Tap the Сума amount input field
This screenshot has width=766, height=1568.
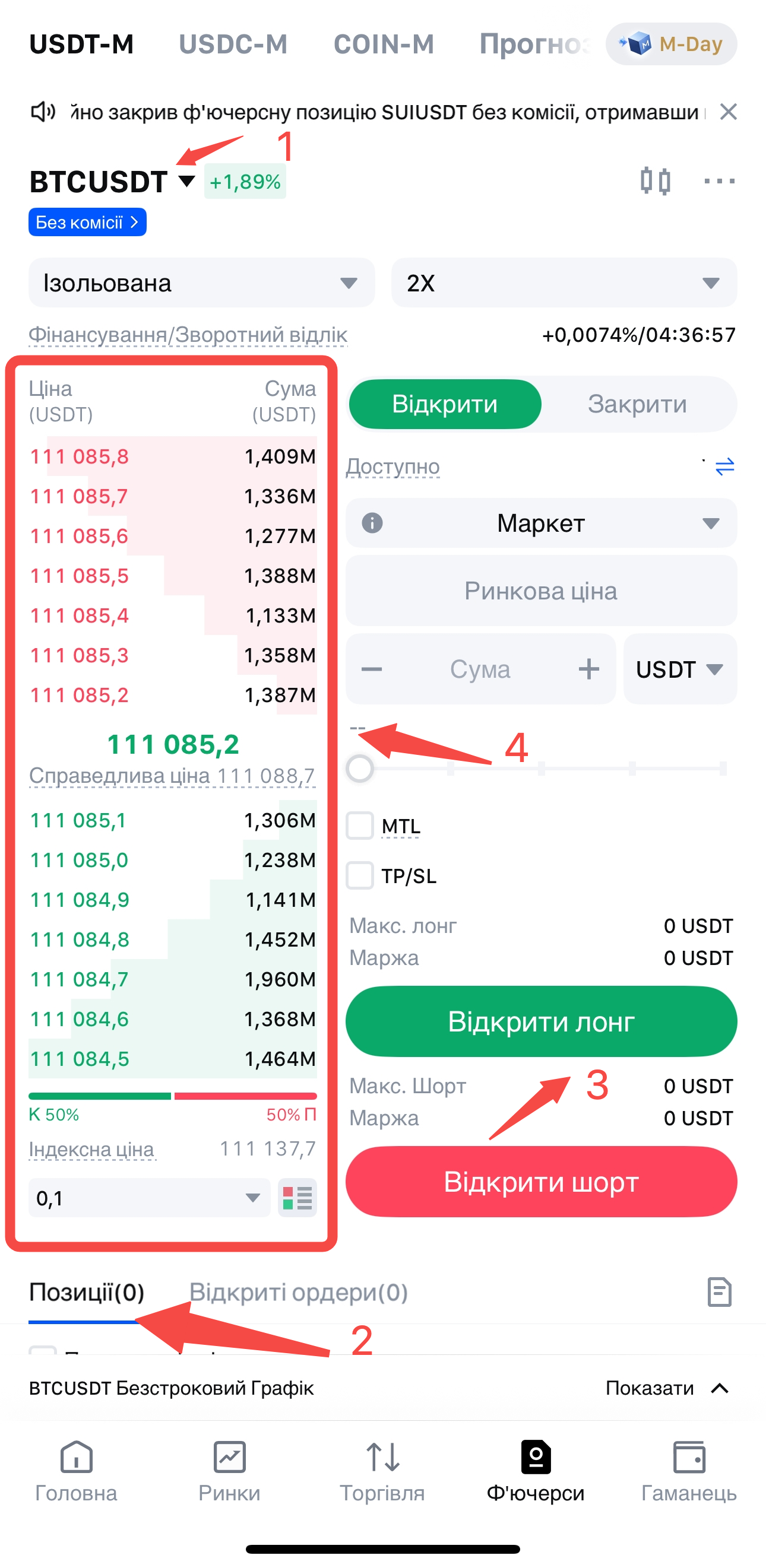480,669
